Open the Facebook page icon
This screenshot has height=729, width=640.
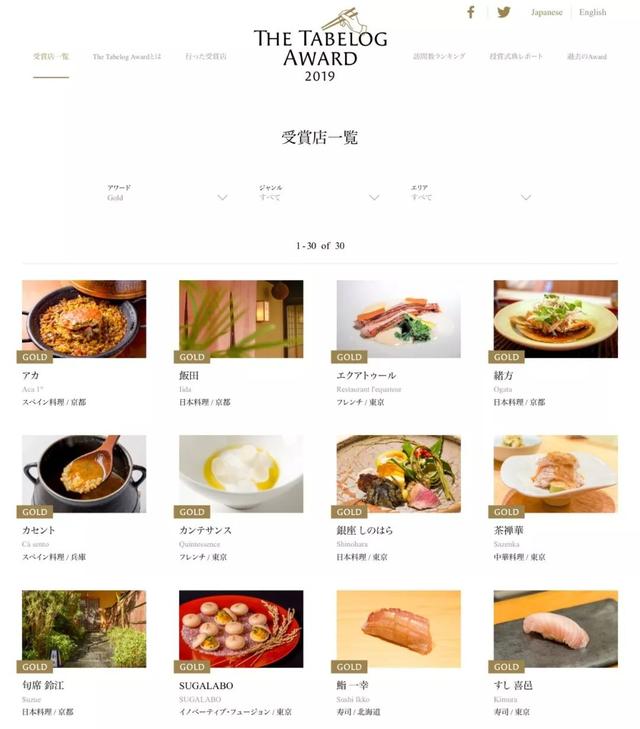click(x=471, y=12)
